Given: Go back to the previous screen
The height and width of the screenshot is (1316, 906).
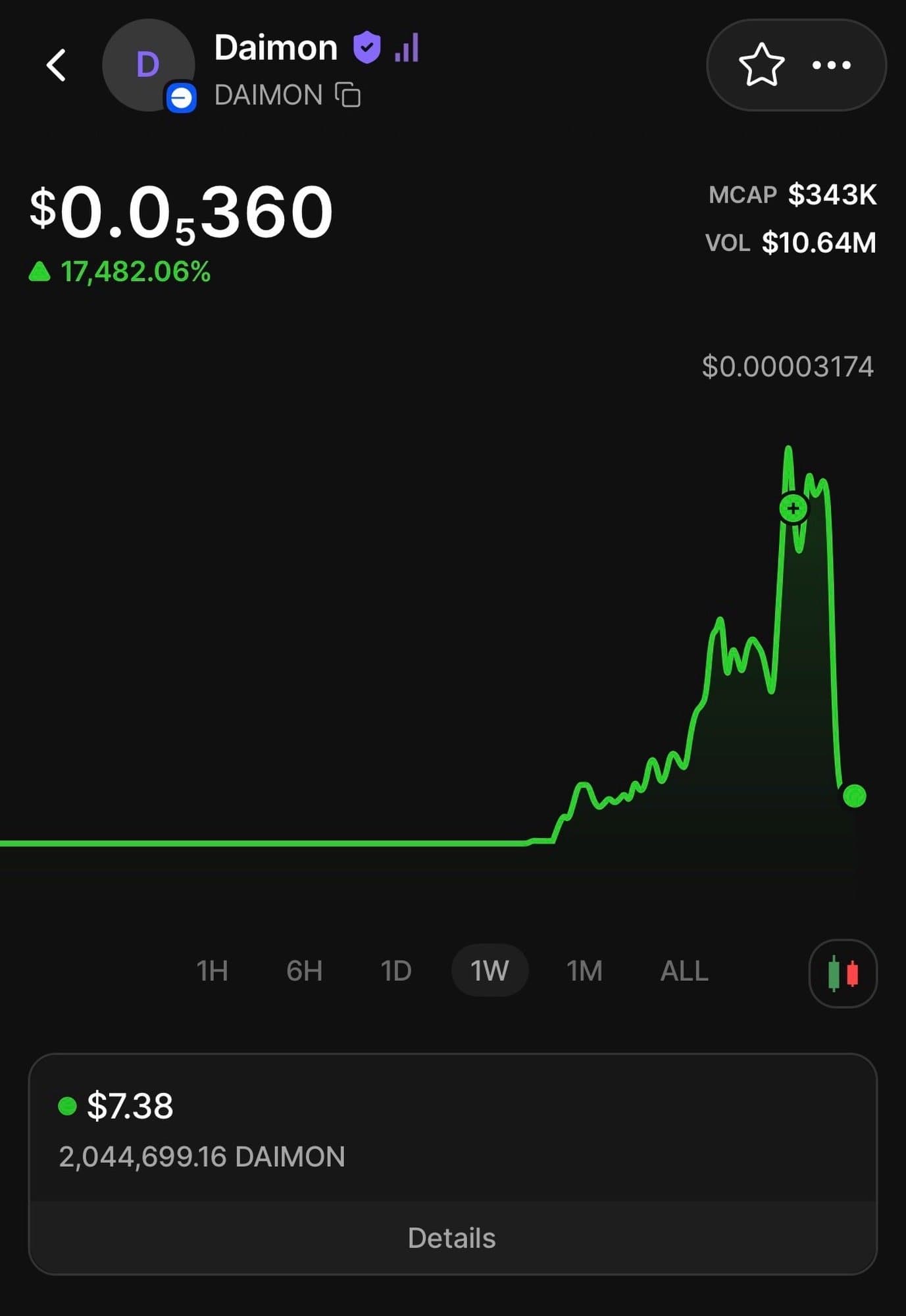Looking at the screenshot, I should pyautogui.click(x=57, y=65).
